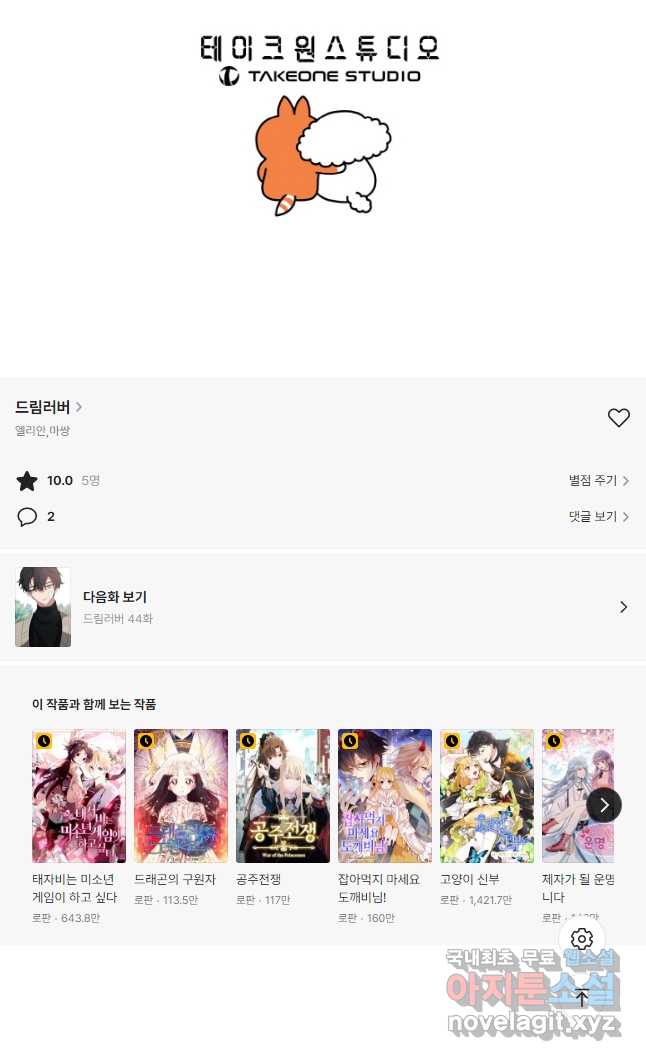This screenshot has height=1061, width=646.
Task: Open the 드림러버 series page
Action: tap(49, 407)
